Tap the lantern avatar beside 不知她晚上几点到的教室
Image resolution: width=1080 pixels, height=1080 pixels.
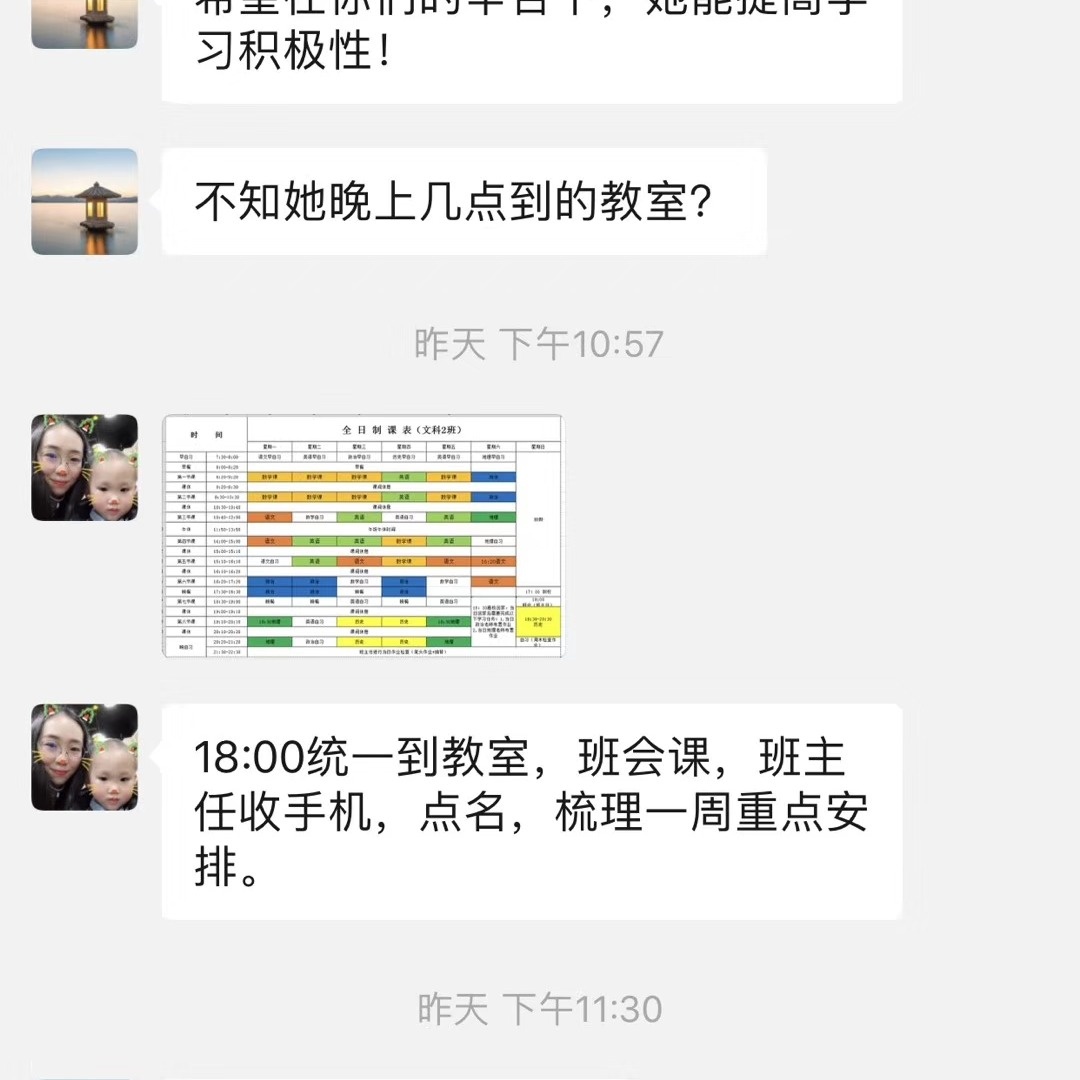85,202
